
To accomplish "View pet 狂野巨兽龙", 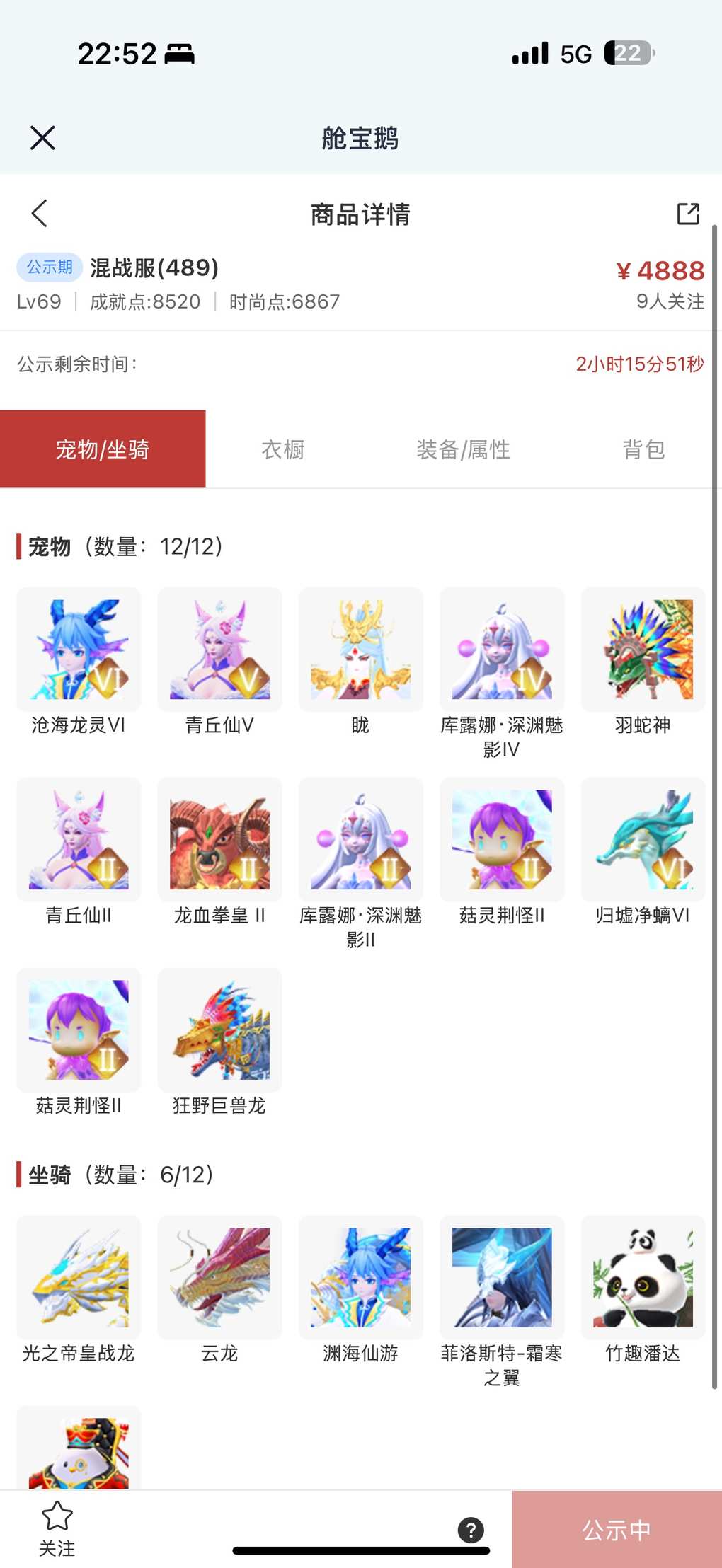I will pos(219,1030).
